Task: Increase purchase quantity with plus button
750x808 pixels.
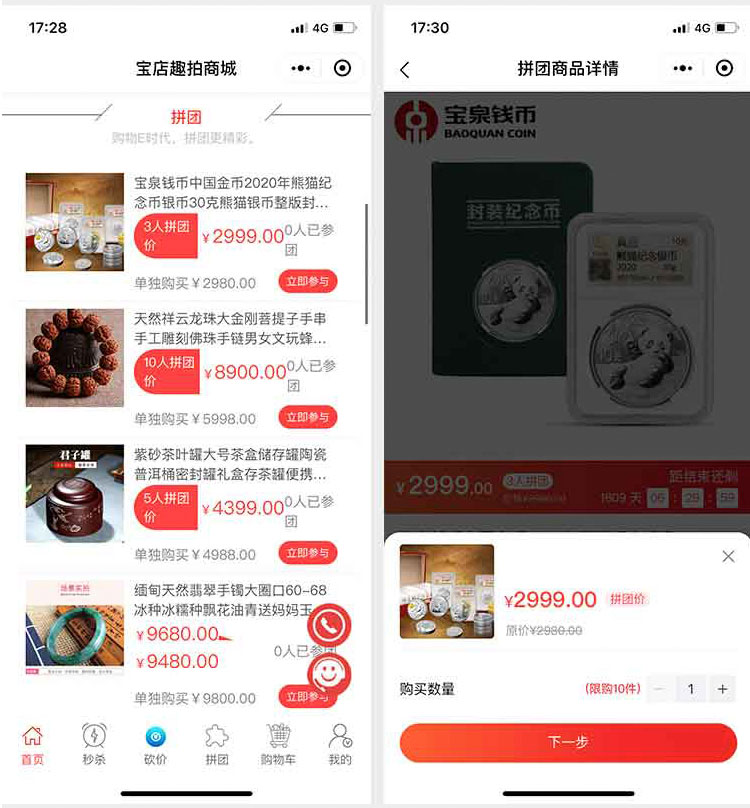Action: click(x=723, y=689)
